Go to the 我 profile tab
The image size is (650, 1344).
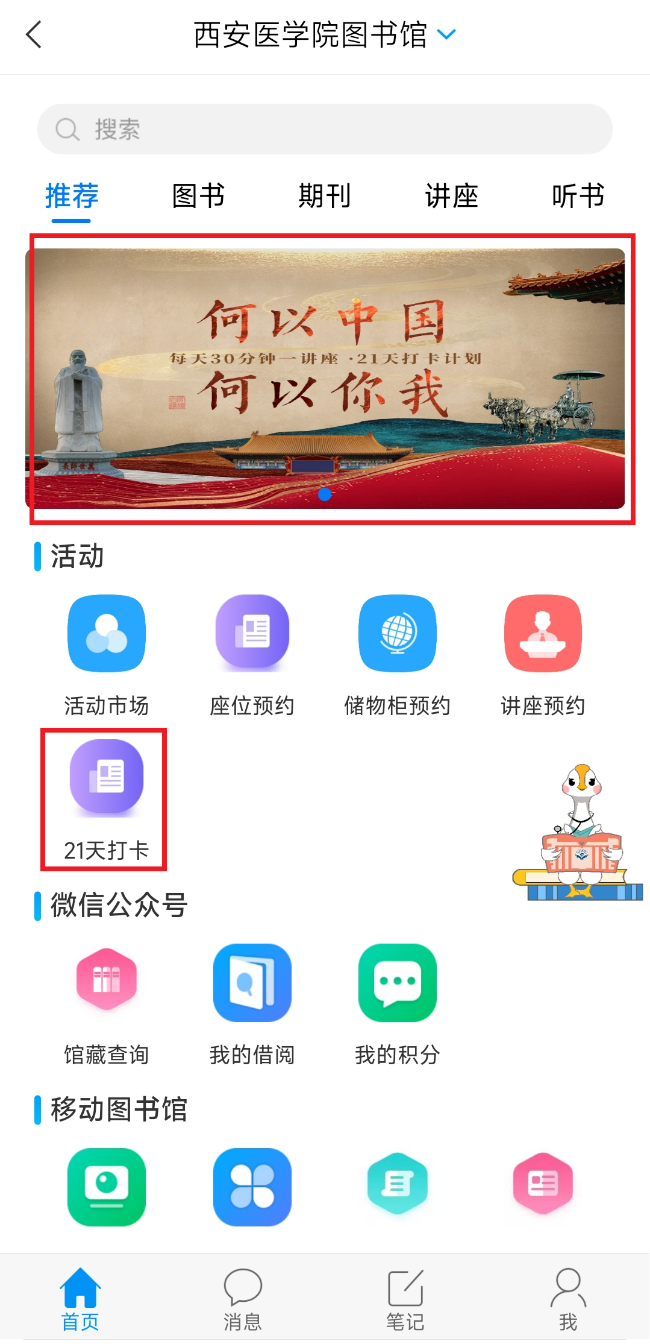tap(568, 1299)
